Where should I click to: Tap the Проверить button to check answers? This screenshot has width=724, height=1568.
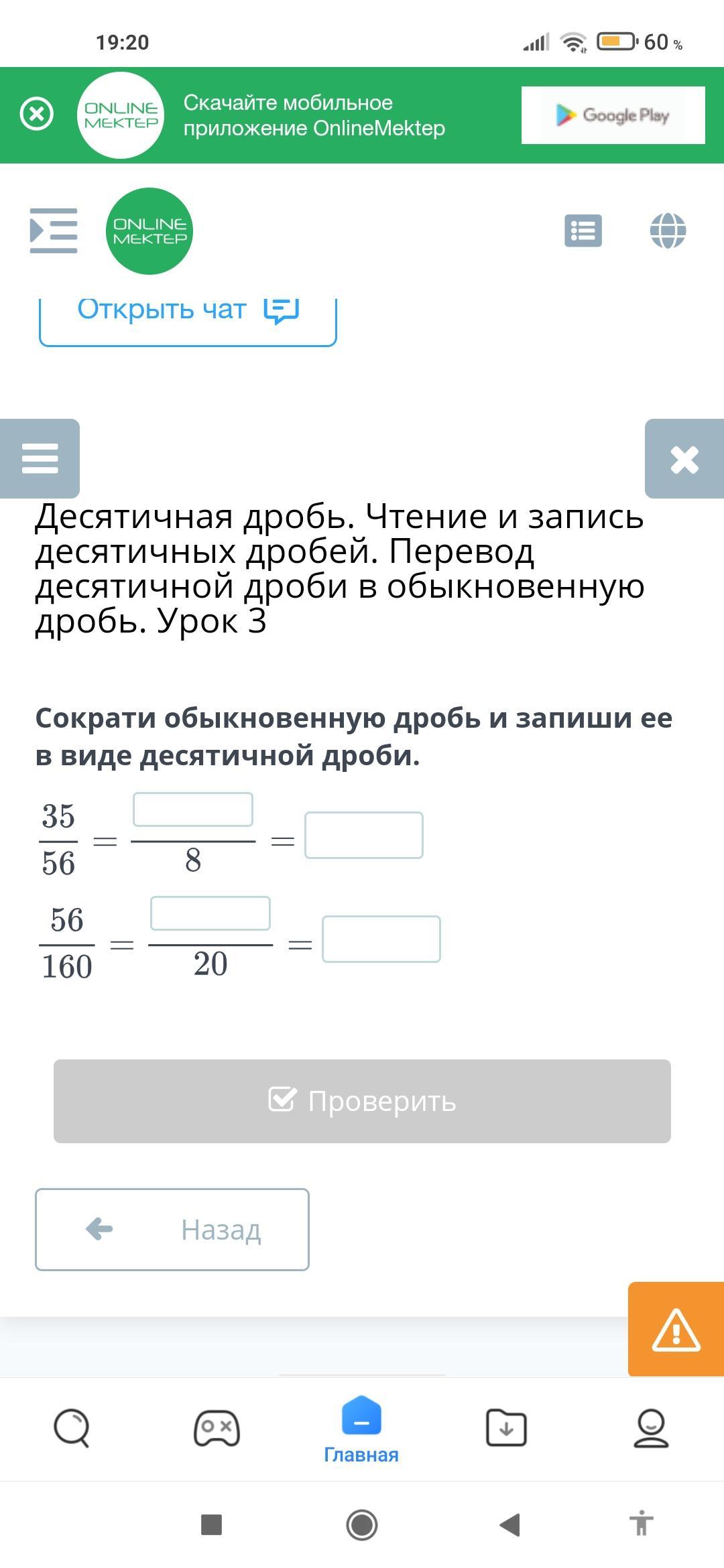[x=362, y=1101]
